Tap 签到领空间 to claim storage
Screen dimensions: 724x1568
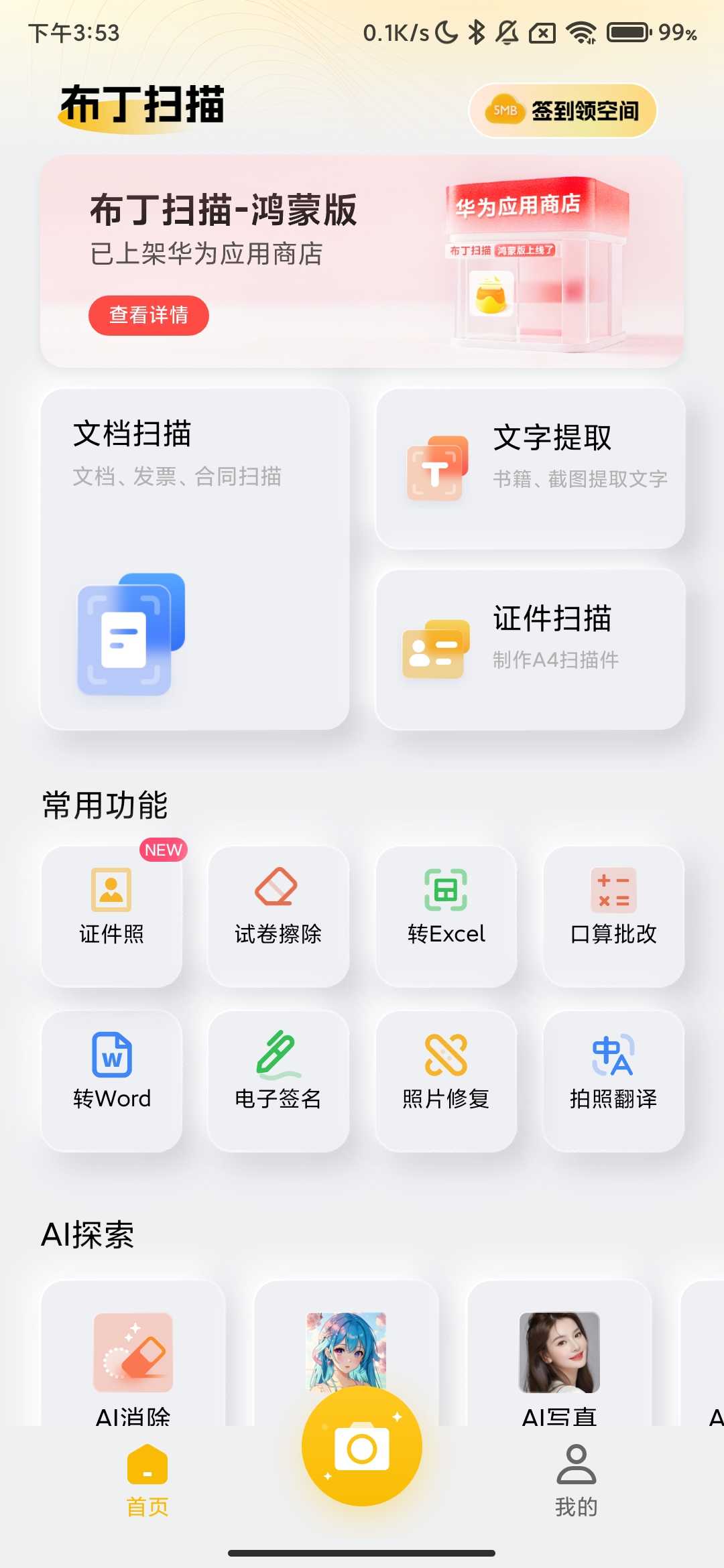pos(563,109)
